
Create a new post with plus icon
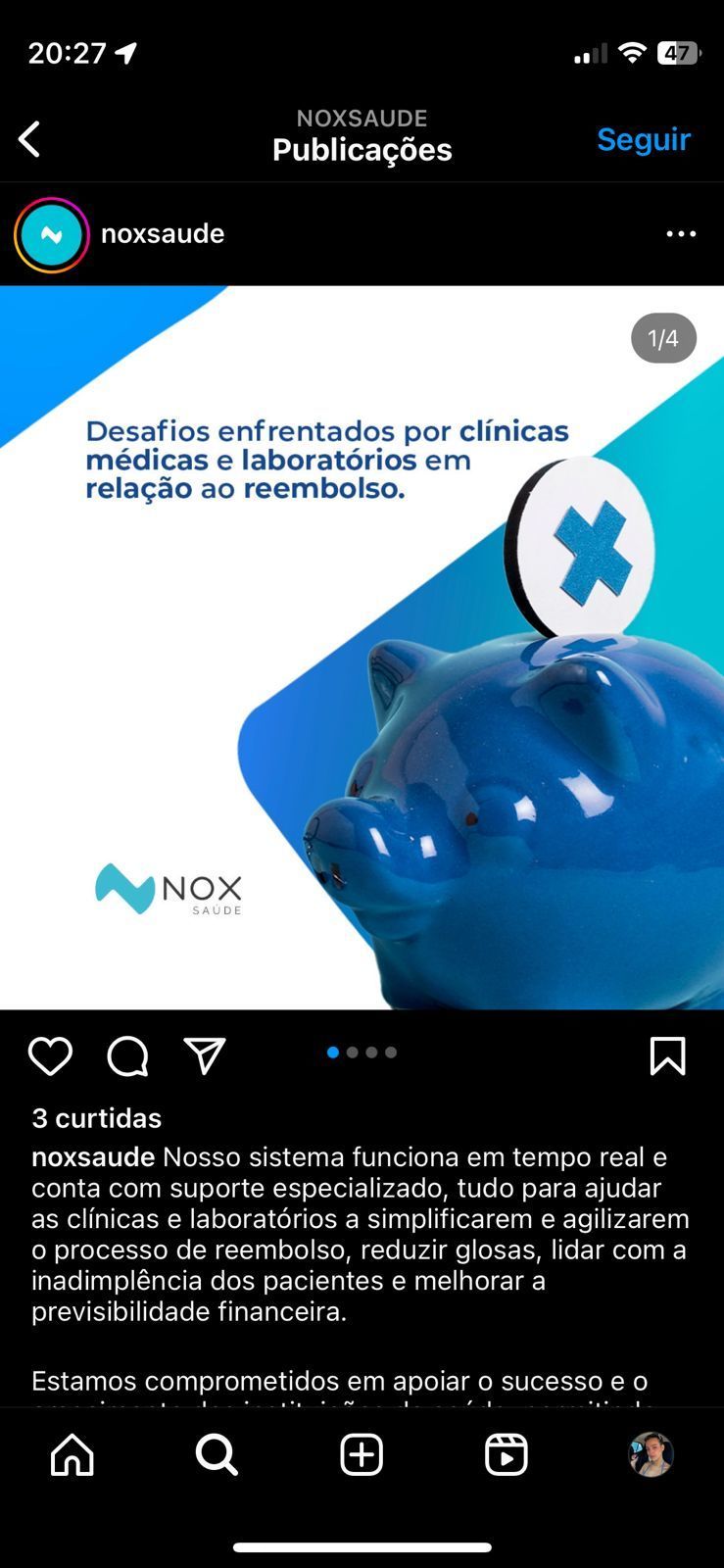pyautogui.click(x=362, y=1455)
